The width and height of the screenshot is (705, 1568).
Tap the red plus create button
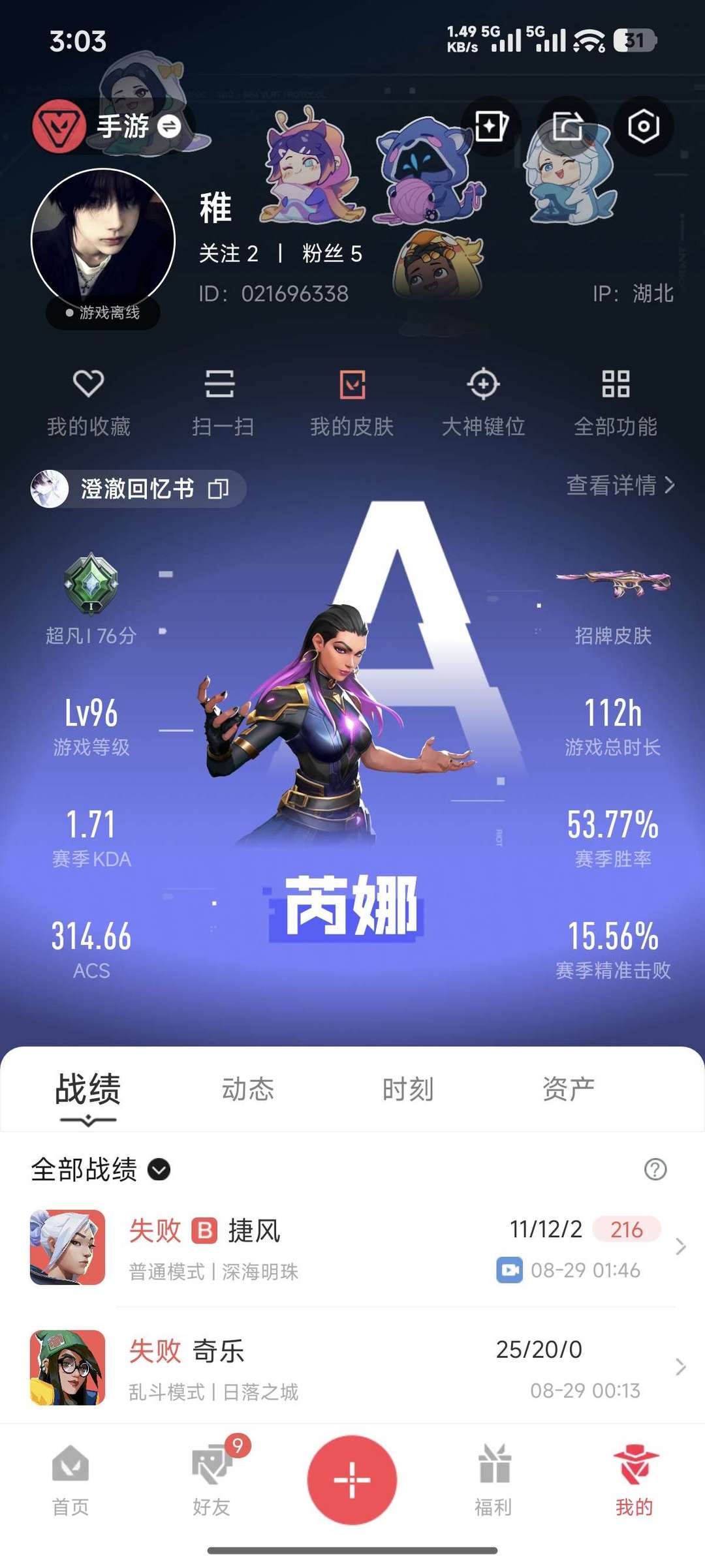(352, 1480)
